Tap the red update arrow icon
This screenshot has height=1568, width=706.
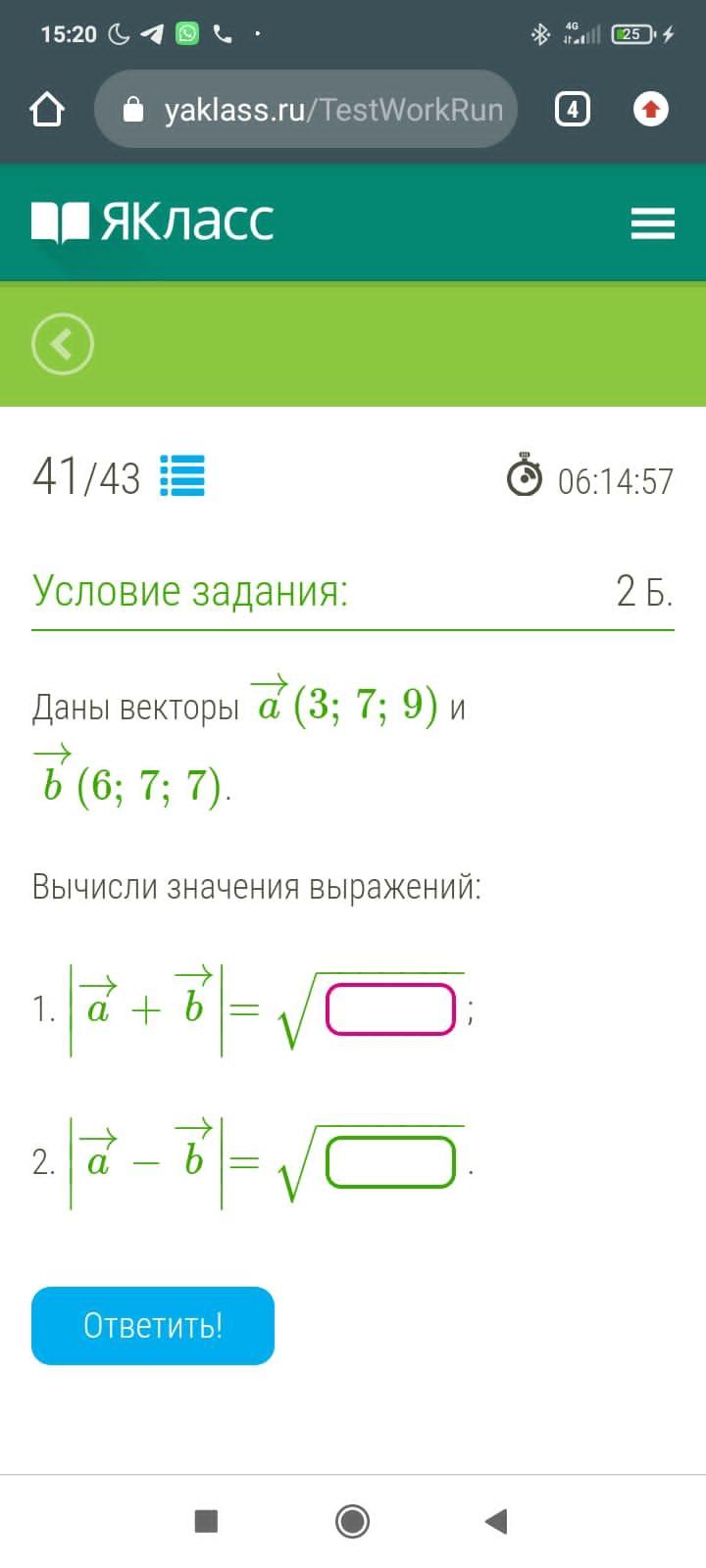[651, 109]
